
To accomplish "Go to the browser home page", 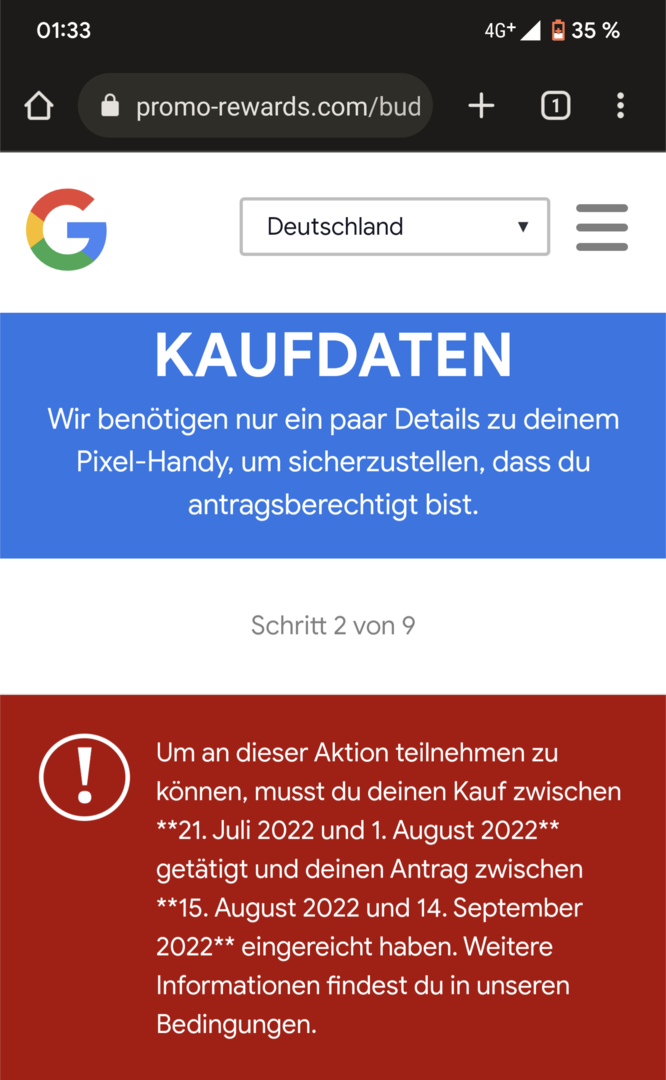I will (38, 105).
